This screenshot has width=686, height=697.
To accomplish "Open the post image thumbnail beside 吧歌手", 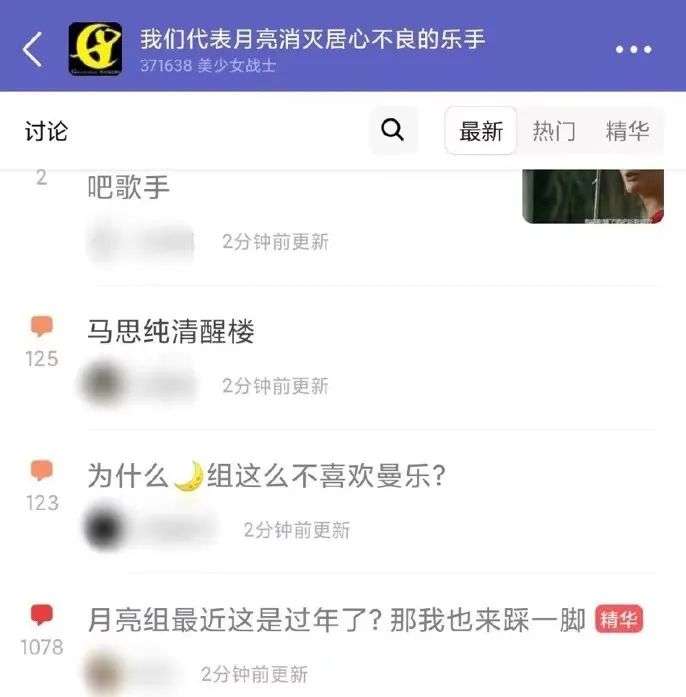I will [592, 196].
